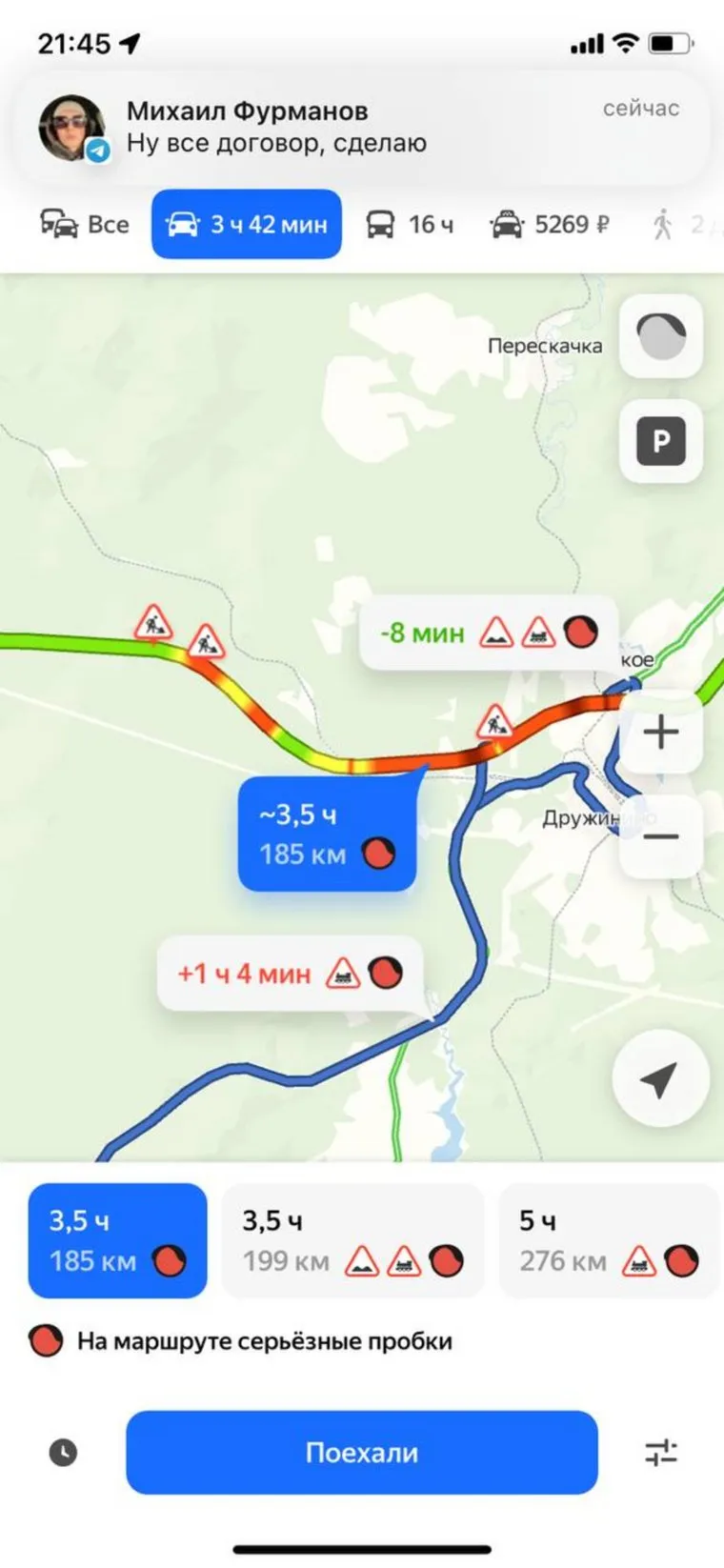The image size is (724, 1568).
Task: Choose route card 5 ч 276 км
Action: (608, 1240)
